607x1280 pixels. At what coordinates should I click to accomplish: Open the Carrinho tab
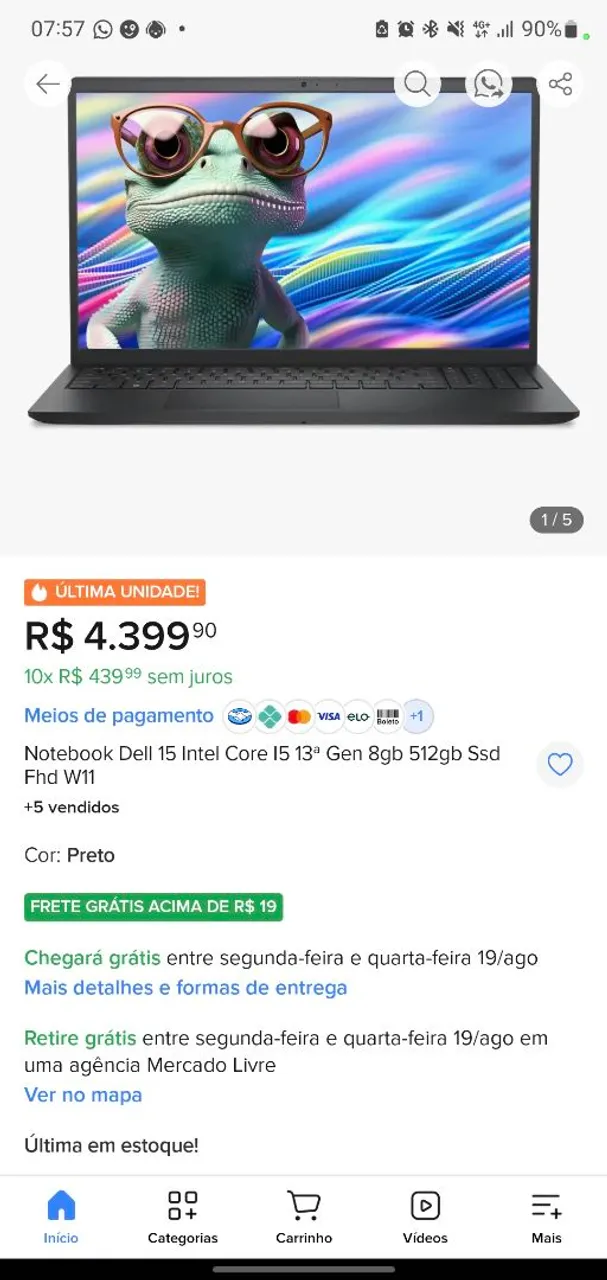(304, 1217)
